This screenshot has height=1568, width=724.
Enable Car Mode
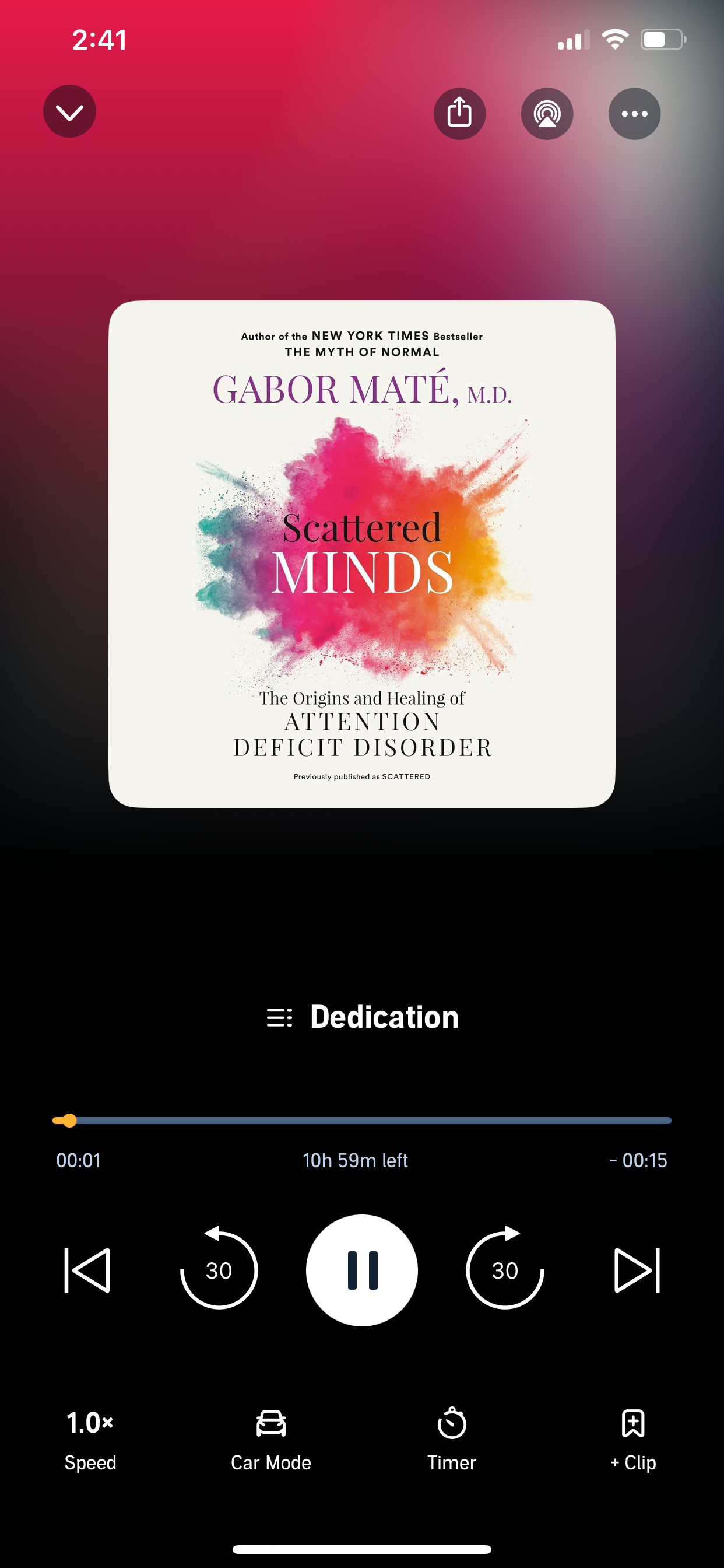point(270,1439)
